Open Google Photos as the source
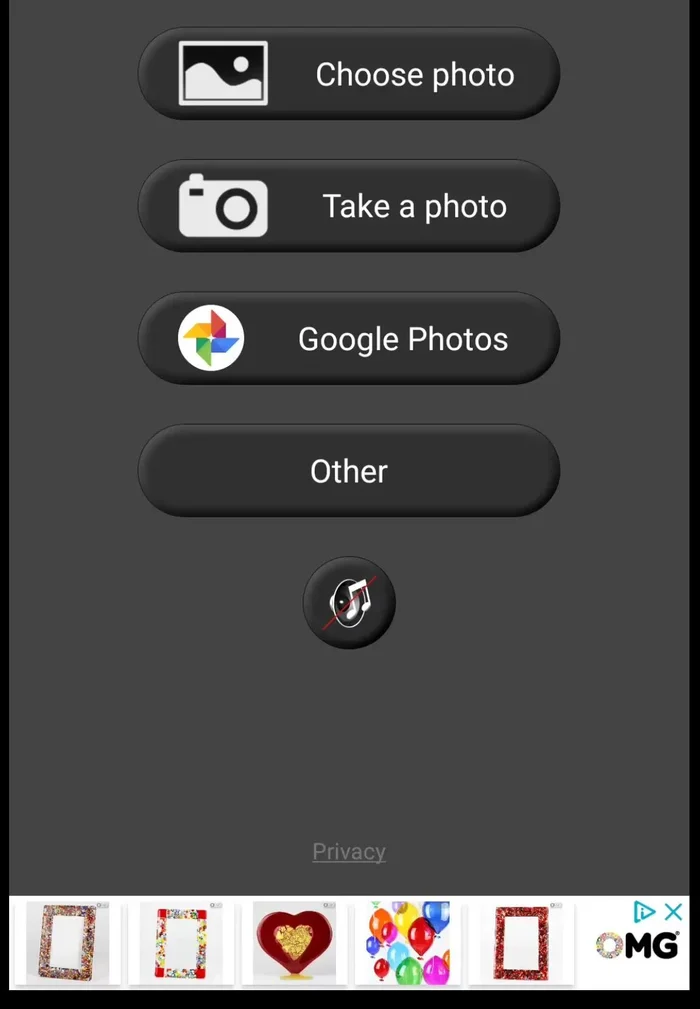 click(348, 339)
